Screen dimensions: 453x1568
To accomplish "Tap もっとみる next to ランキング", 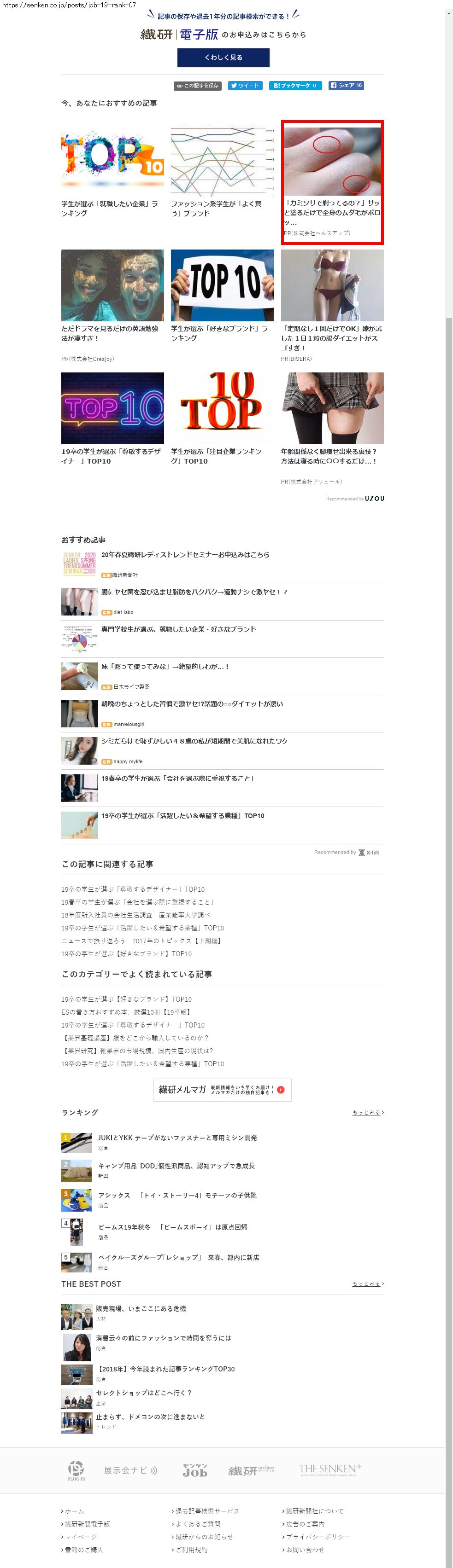I will point(368,1113).
